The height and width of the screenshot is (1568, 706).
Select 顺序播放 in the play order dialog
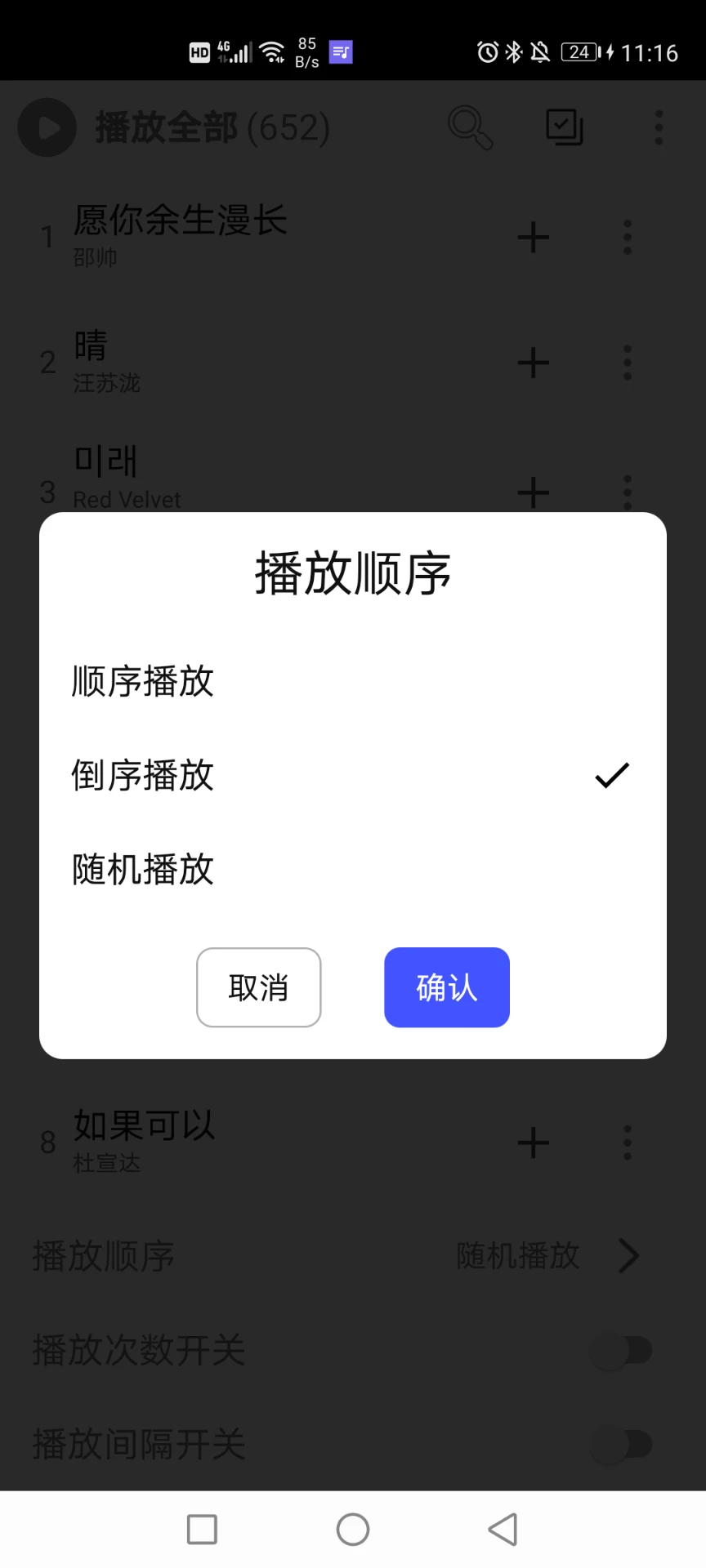[141, 682]
